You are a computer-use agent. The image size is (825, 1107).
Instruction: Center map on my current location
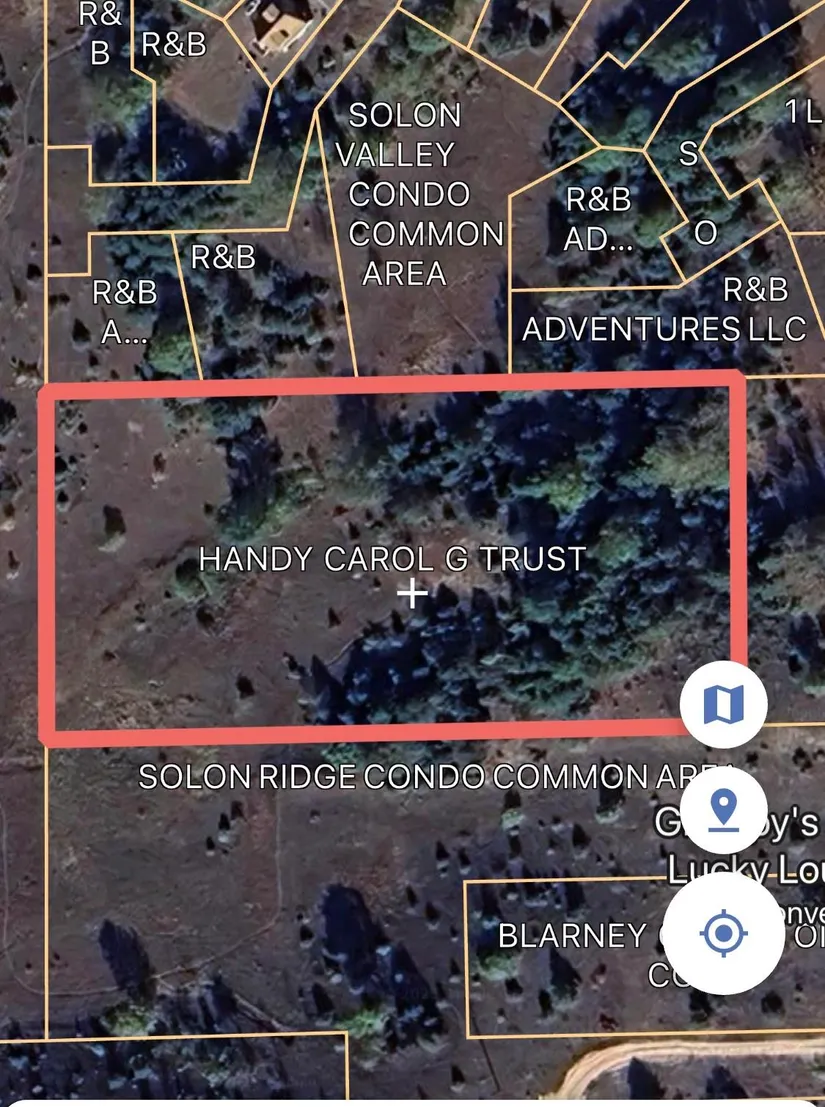pyautogui.click(x=726, y=934)
